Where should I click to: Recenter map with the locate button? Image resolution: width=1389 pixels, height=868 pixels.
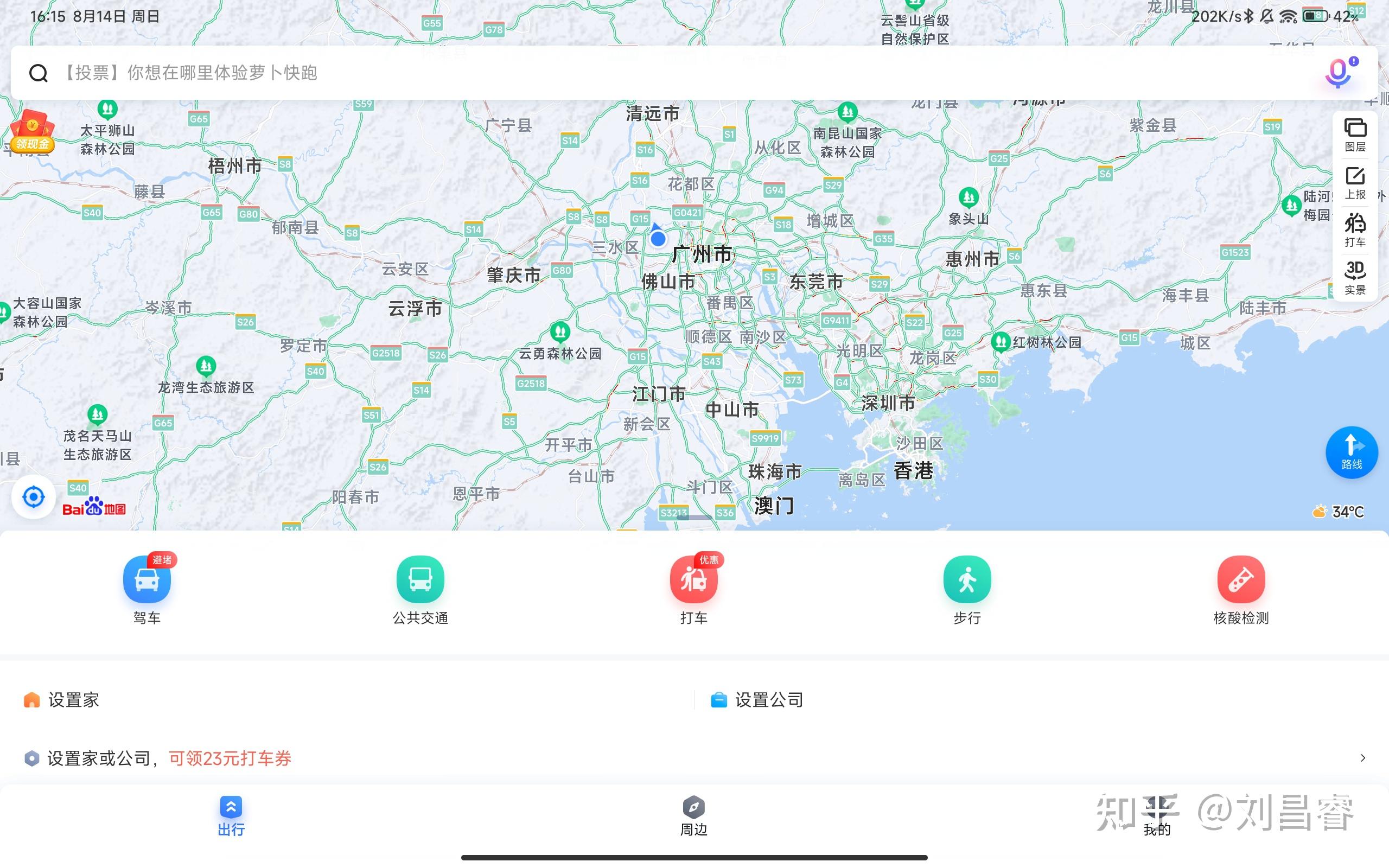pos(33,496)
